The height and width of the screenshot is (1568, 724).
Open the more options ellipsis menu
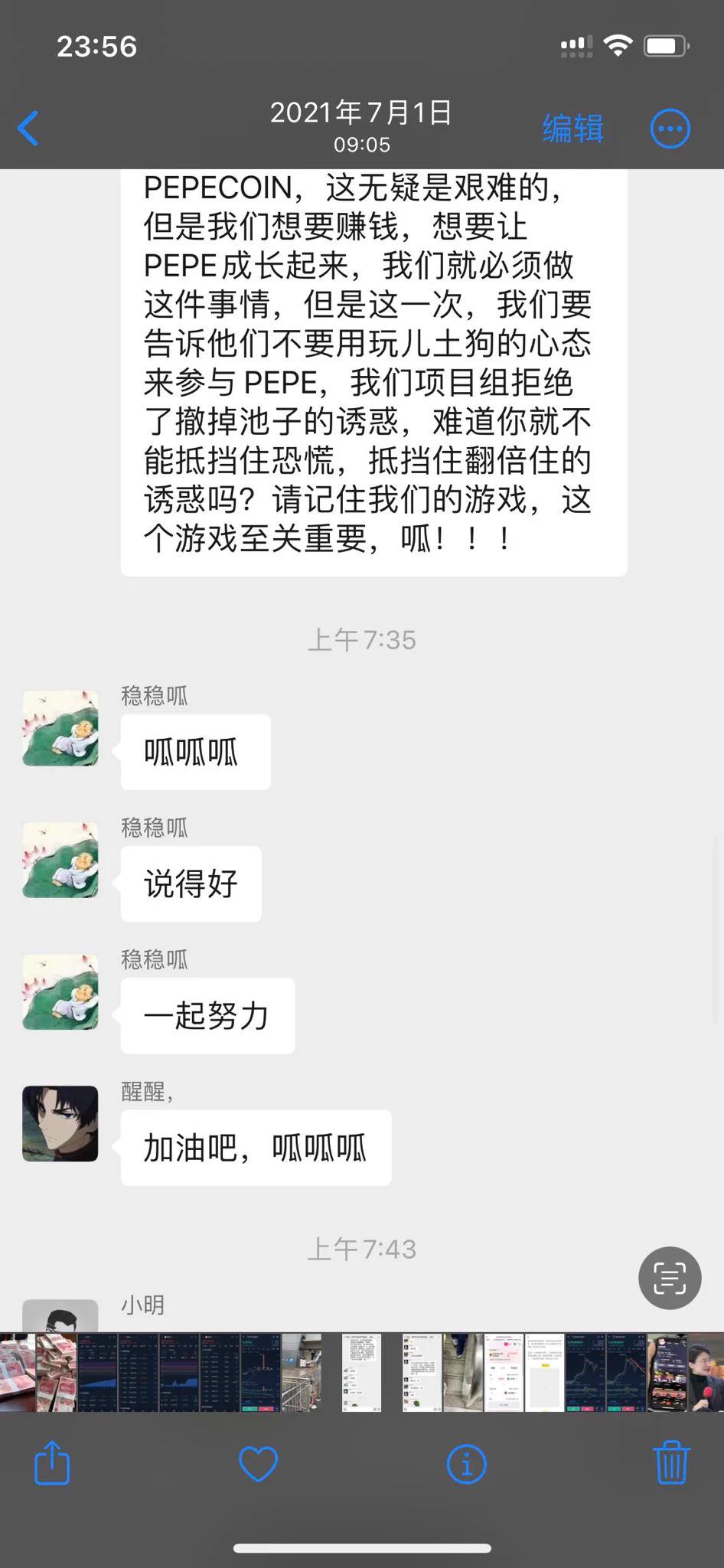pos(670,129)
